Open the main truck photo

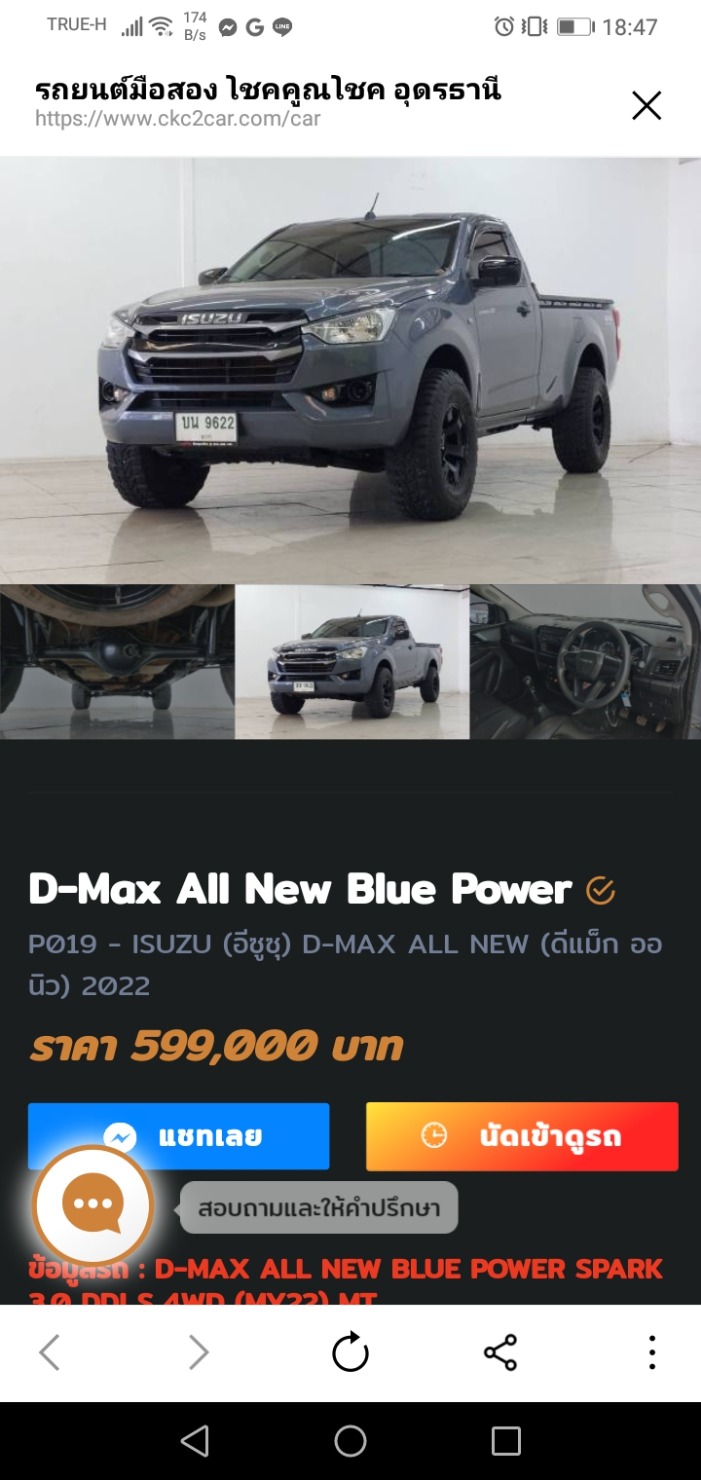(x=350, y=370)
